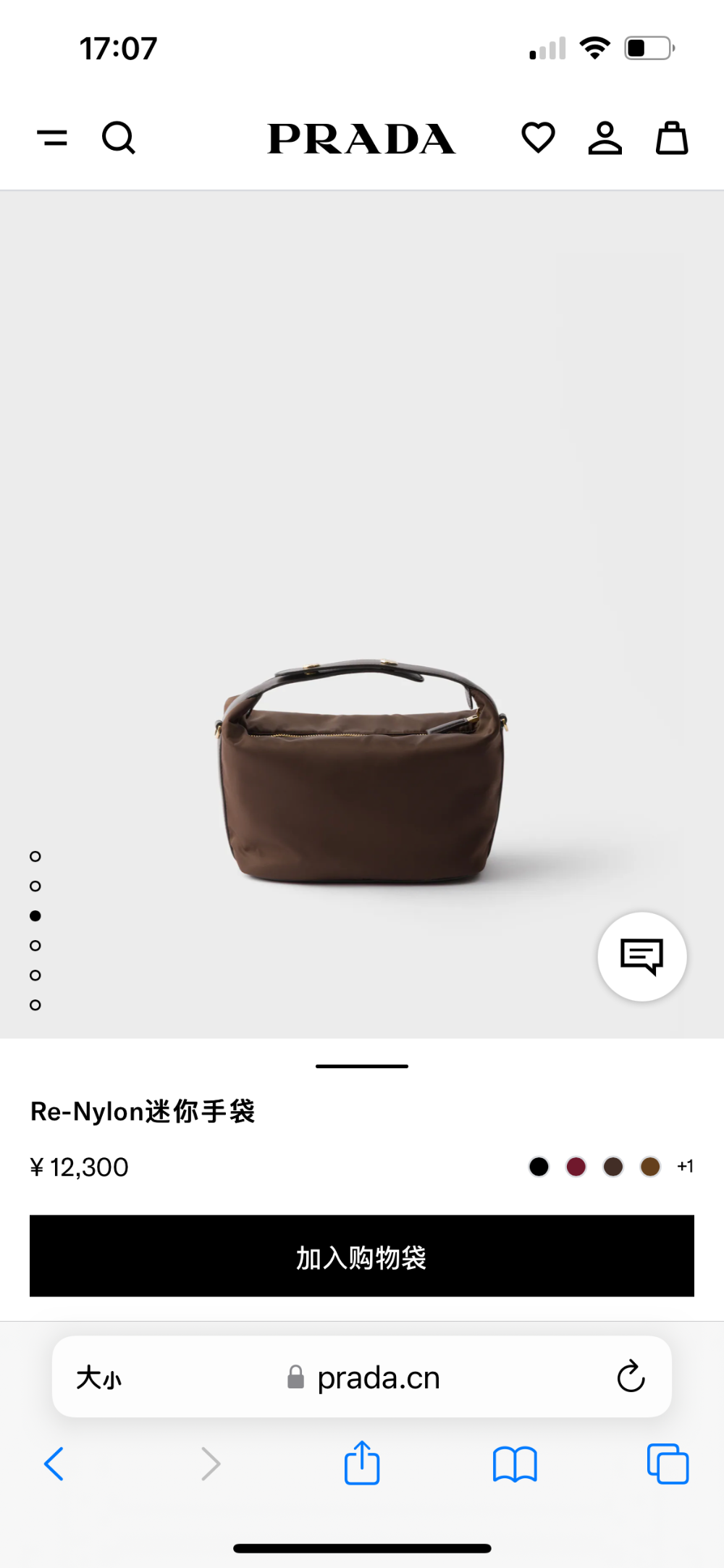This screenshot has width=724, height=1568.
Task: Select the burgundy red color swatch
Action: pos(576,1167)
